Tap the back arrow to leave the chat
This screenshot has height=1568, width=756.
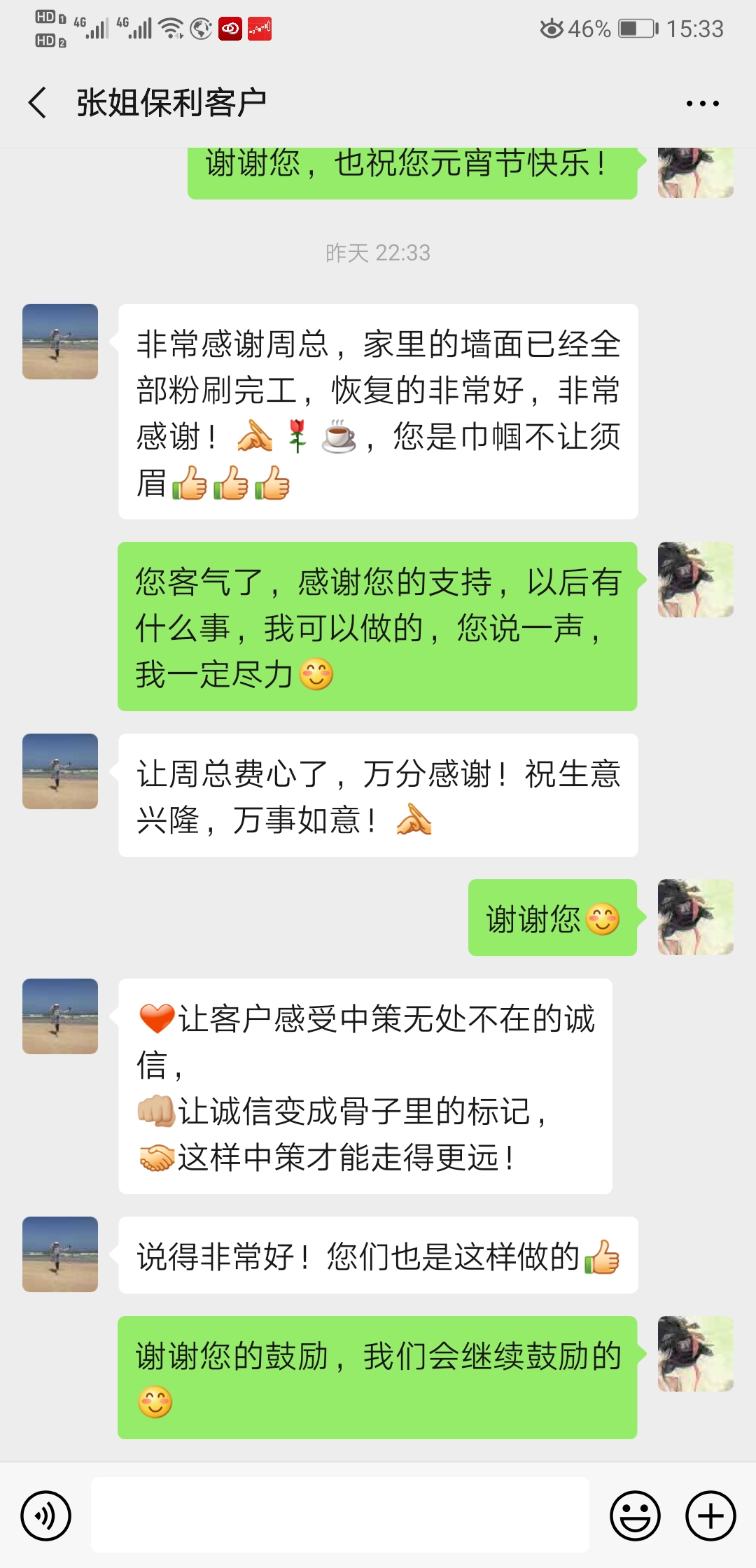click(36, 101)
